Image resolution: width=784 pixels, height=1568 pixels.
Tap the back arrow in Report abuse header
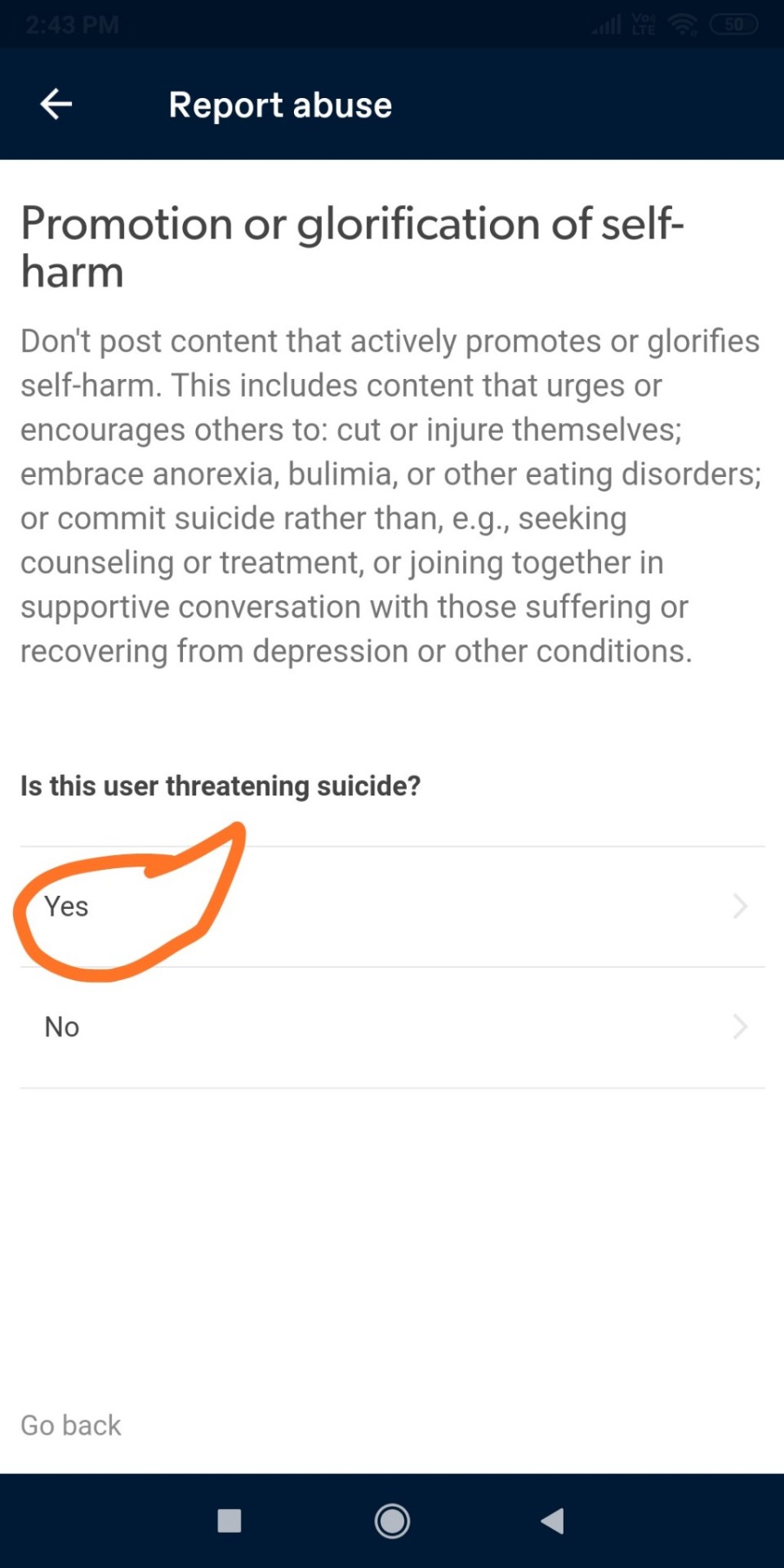tap(56, 105)
